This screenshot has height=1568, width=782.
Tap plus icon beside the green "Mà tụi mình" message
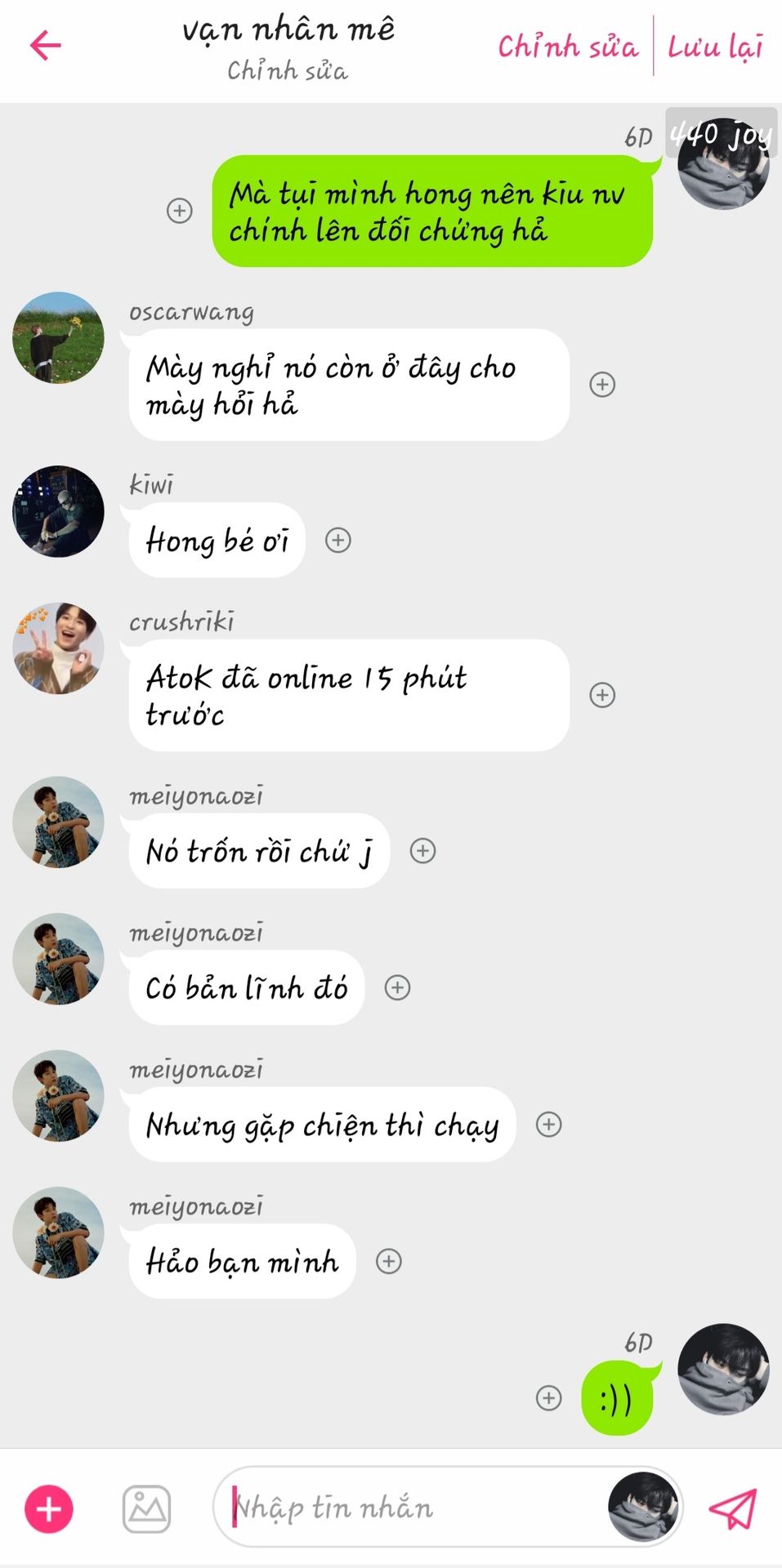(x=180, y=211)
